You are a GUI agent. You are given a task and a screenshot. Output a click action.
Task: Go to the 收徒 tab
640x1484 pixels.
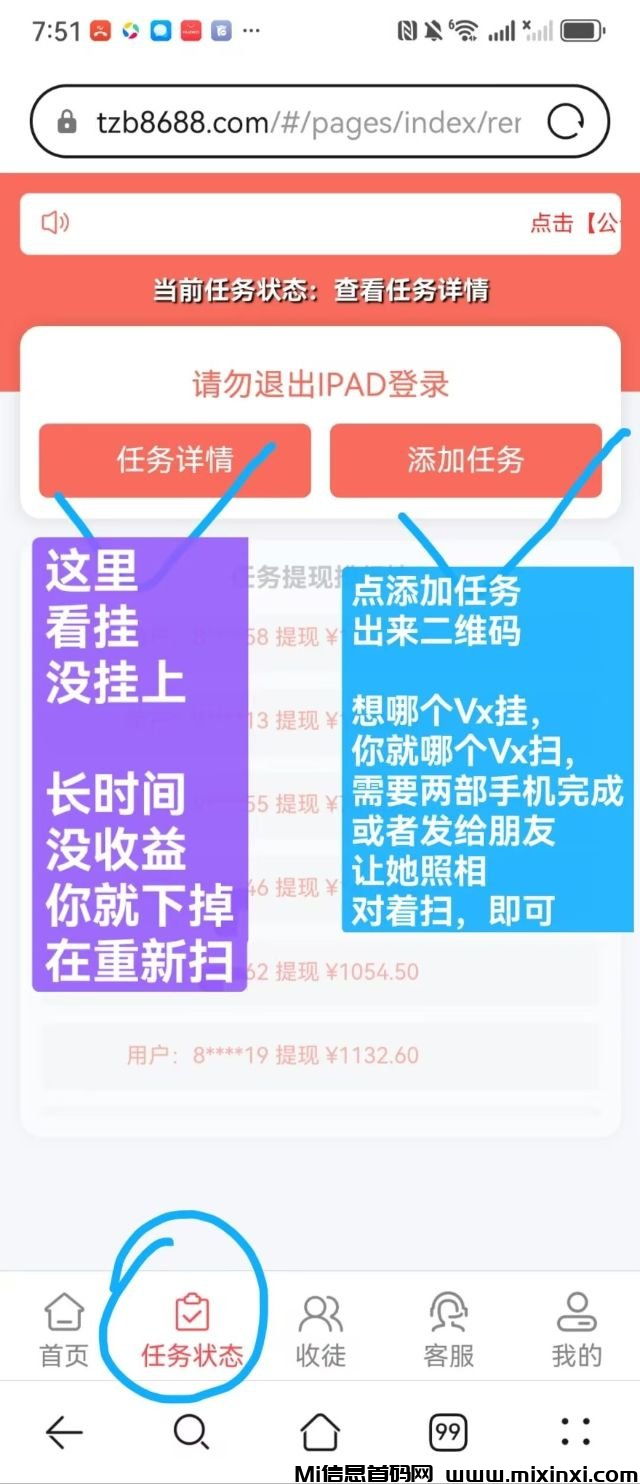click(321, 1328)
